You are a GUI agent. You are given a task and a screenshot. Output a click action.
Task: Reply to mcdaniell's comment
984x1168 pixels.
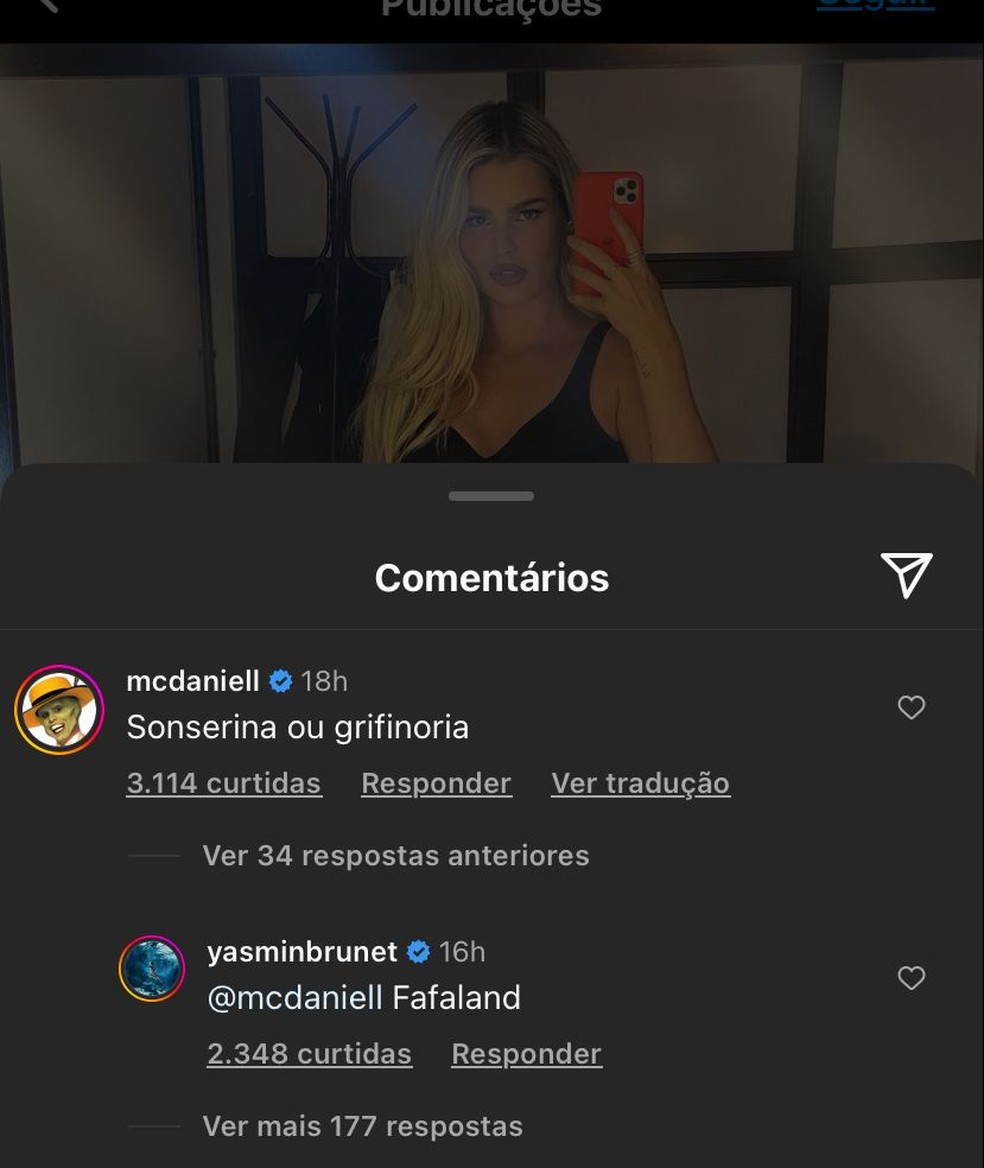point(436,783)
